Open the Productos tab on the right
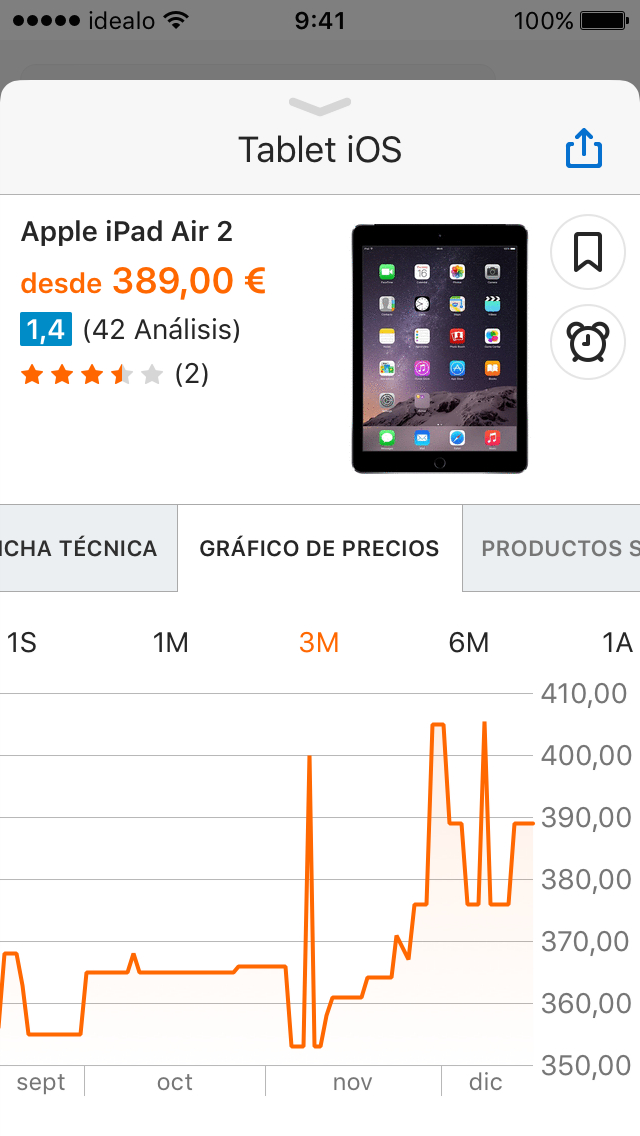 pos(552,548)
